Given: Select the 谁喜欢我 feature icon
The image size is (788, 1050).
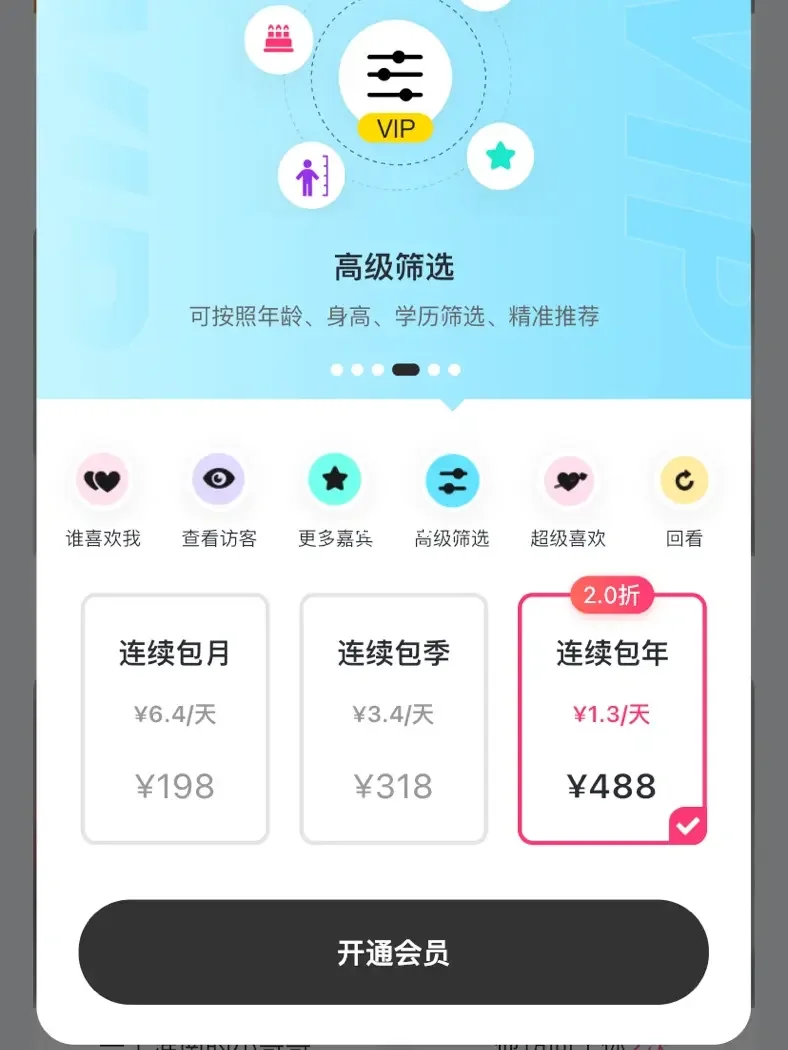Looking at the screenshot, I should [x=102, y=481].
